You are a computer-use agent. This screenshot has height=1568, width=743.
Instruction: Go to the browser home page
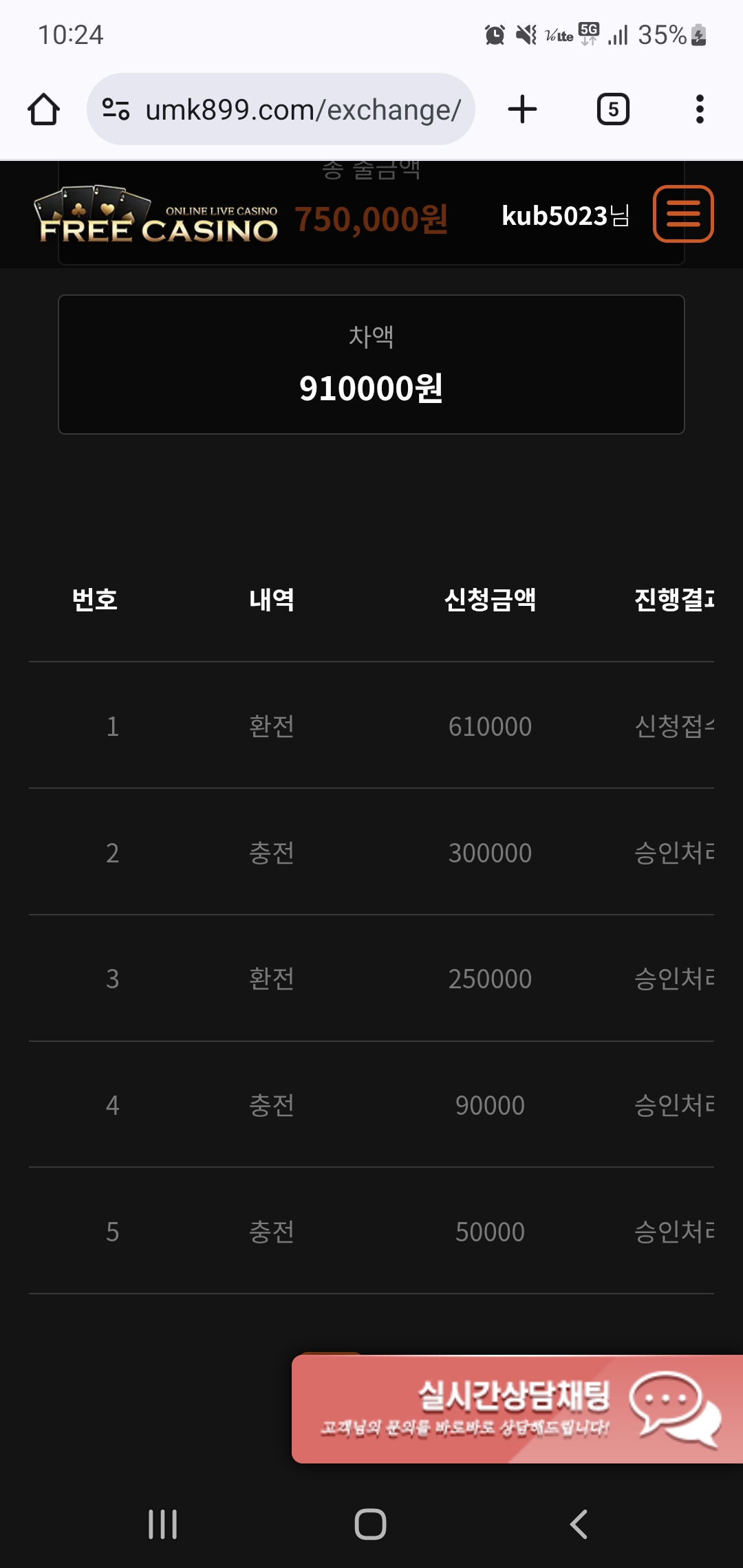(43, 109)
